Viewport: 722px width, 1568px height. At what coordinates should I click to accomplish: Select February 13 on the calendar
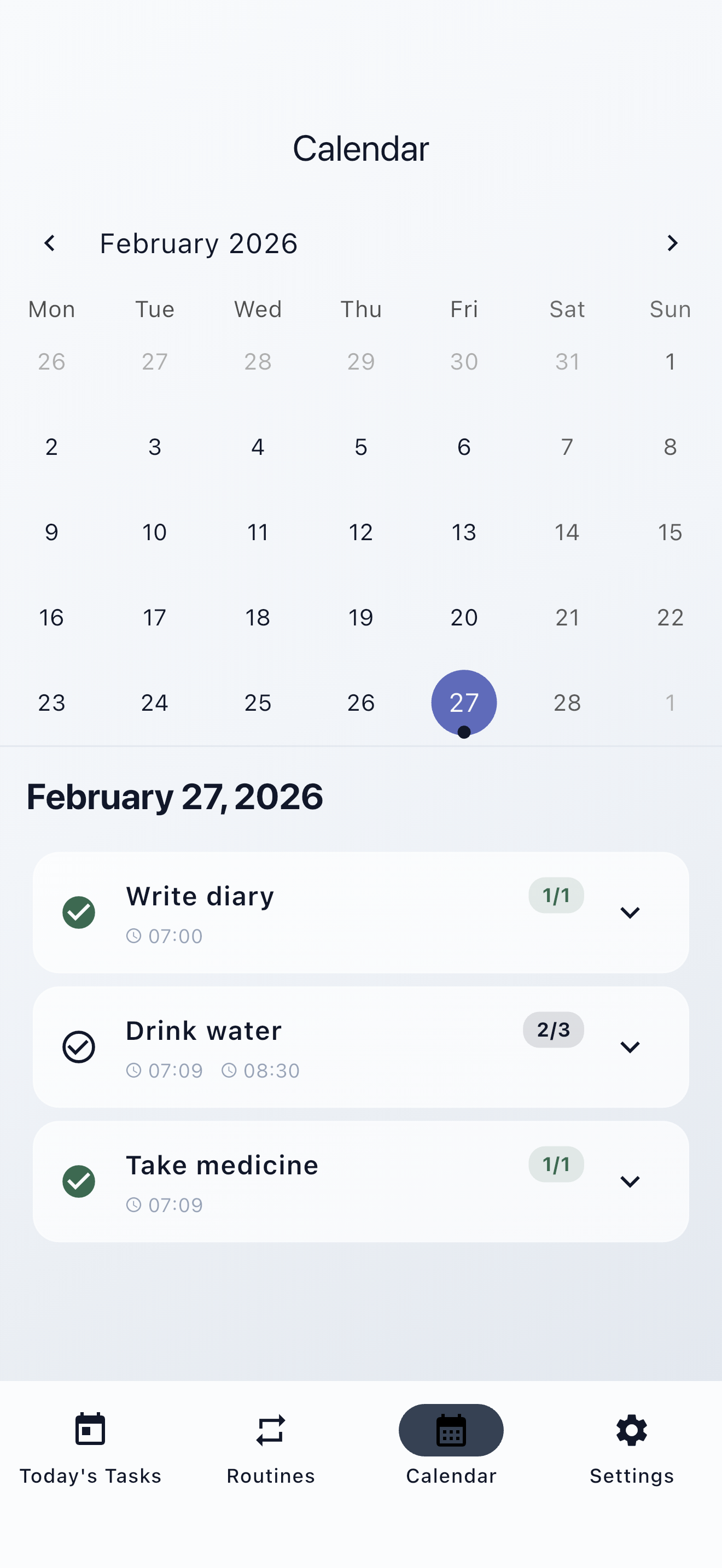(464, 532)
